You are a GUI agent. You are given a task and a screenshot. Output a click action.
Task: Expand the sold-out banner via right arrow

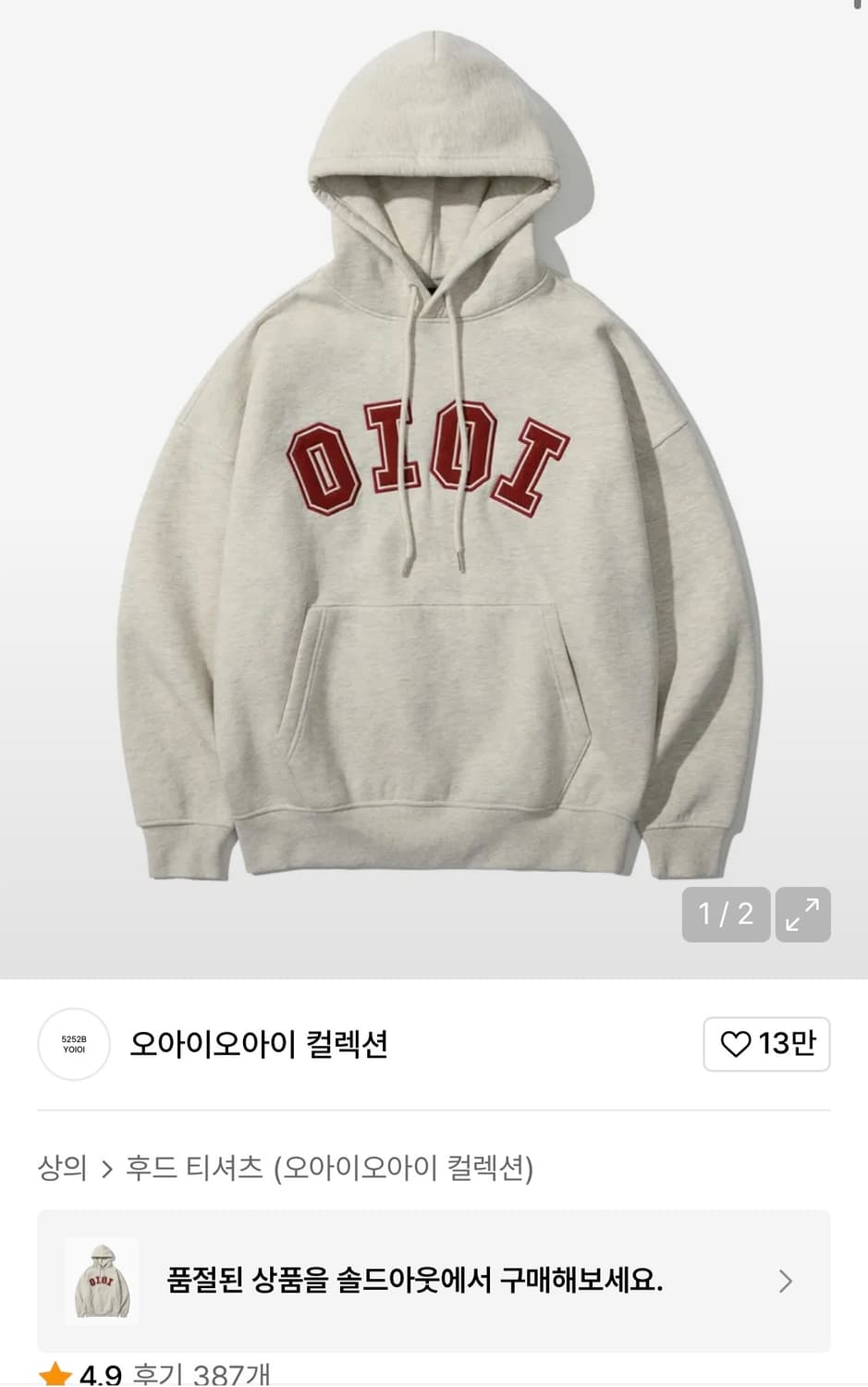786,1283
